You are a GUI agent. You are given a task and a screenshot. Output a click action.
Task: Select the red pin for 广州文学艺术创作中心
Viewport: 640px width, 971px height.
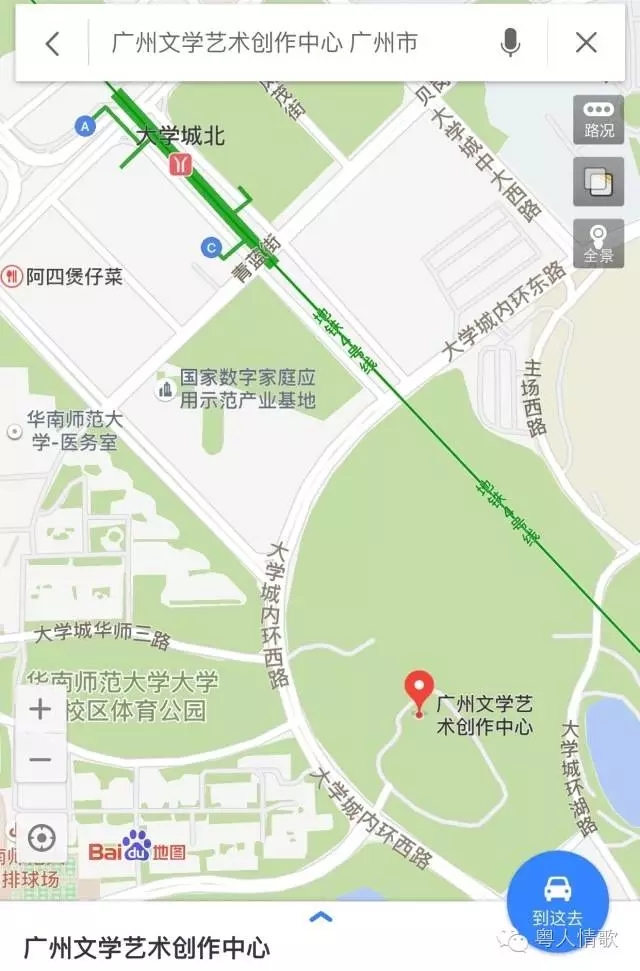coord(418,692)
